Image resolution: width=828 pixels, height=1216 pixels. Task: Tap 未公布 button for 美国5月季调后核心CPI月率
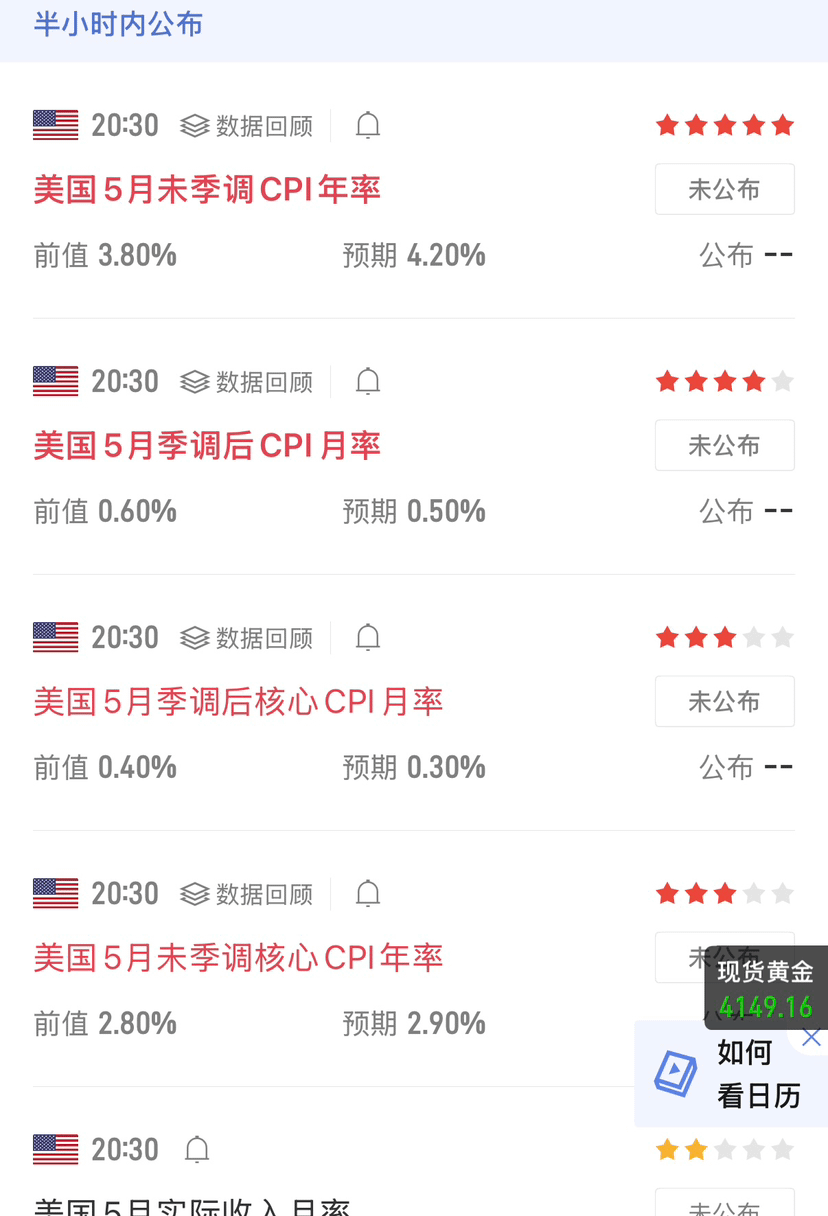pyautogui.click(x=724, y=701)
